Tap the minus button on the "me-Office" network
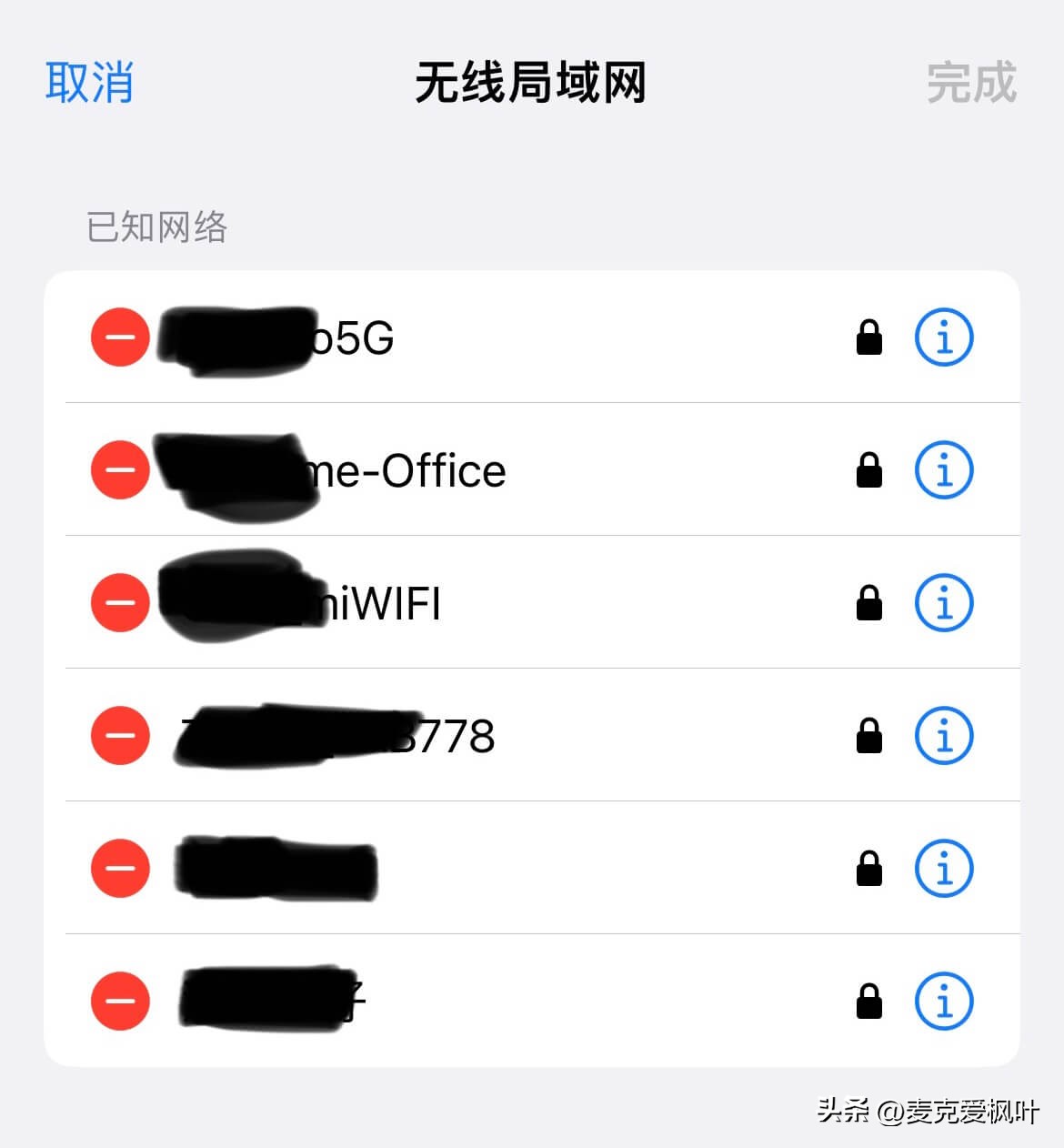Viewport: 1064px width, 1148px height. pyautogui.click(x=119, y=470)
